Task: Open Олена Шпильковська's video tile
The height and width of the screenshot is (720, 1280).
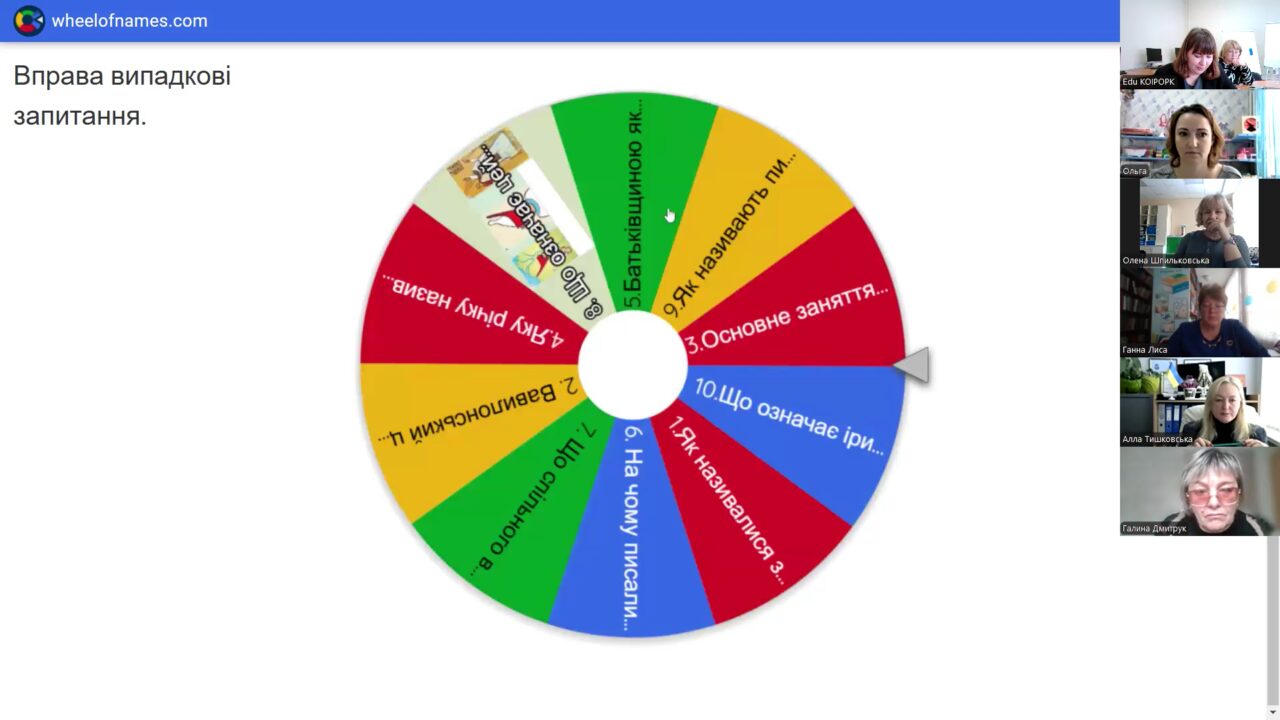Action: [x=1199, y=222]
